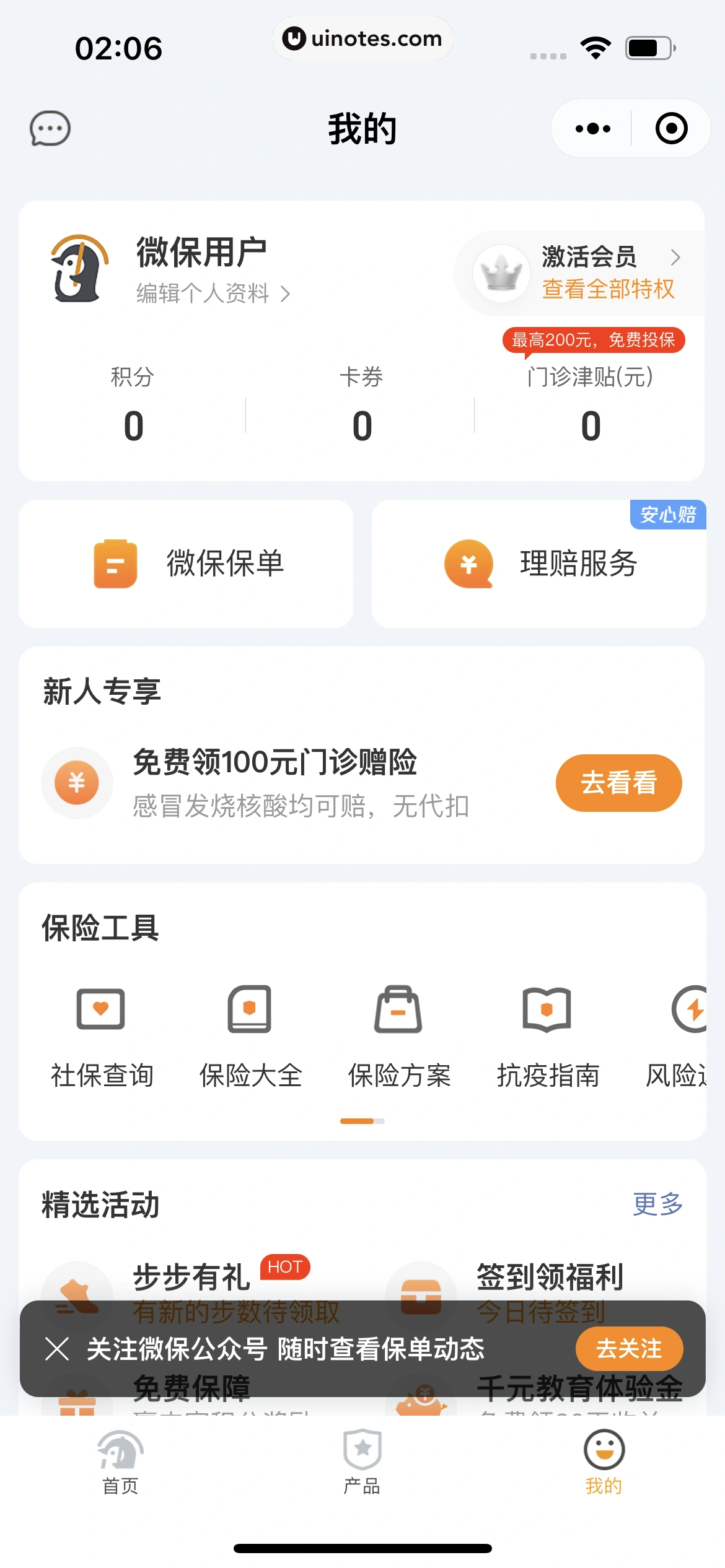Open the message bubble icon
Screen dimensions: 725x1568
coord(50,129)
